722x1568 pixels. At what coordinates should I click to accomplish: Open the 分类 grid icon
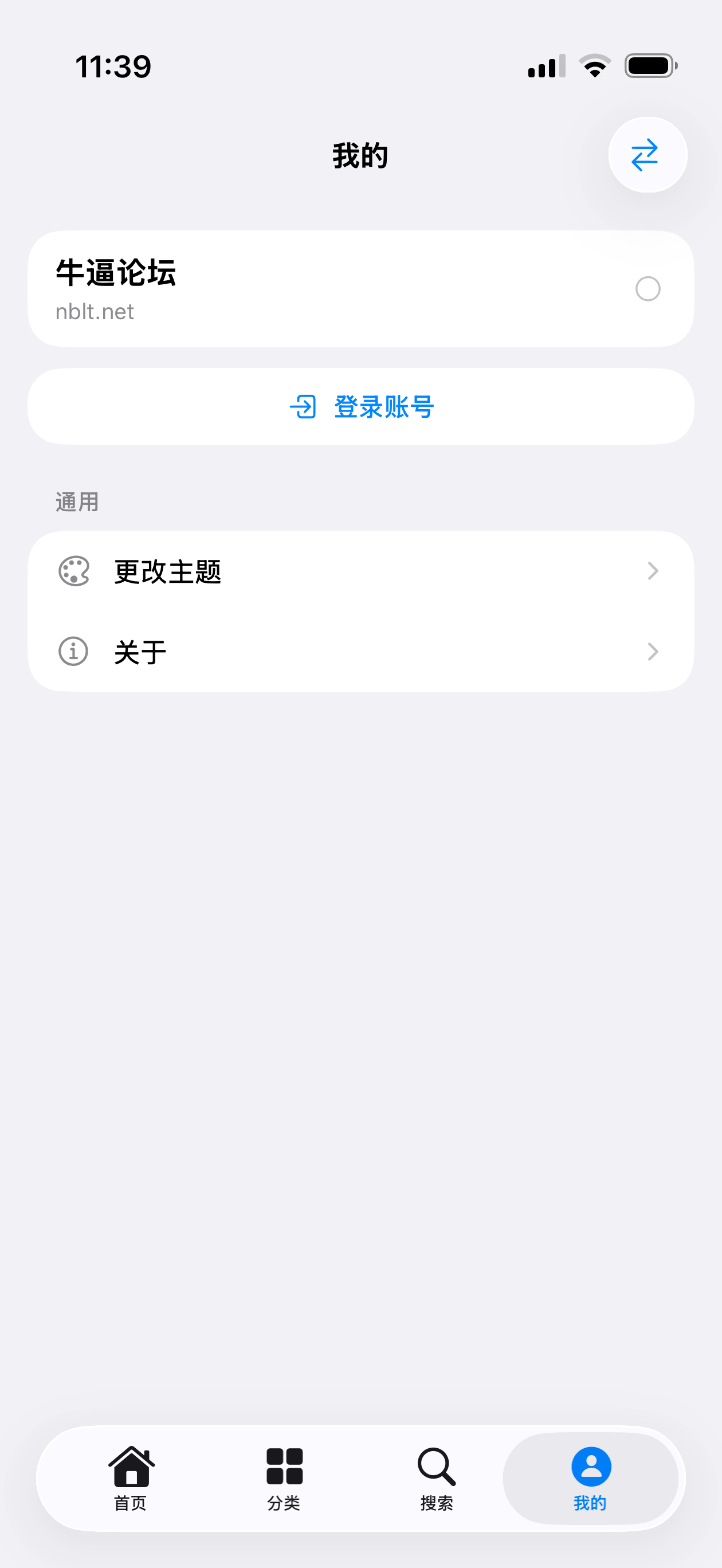tap(284, 1465)
